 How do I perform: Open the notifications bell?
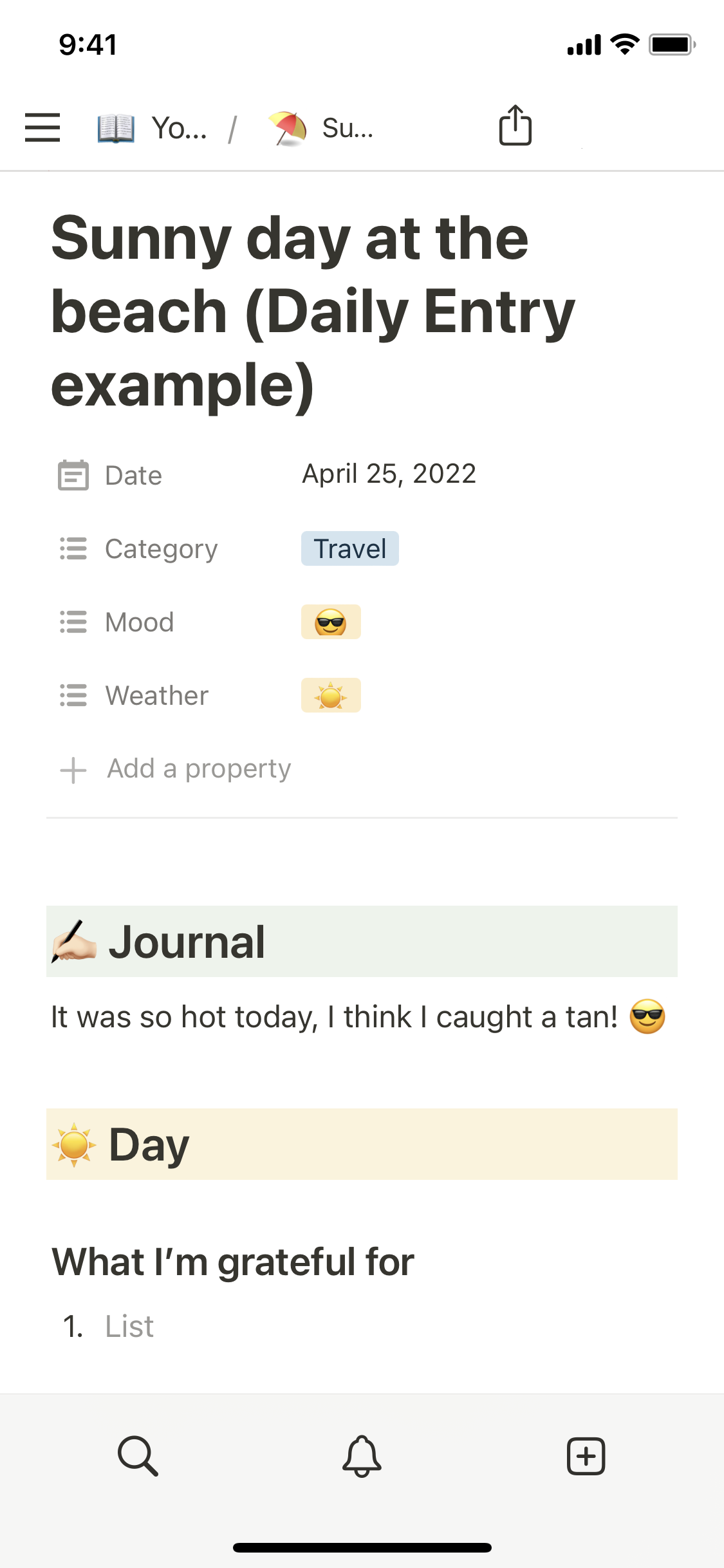[362, 1455]
